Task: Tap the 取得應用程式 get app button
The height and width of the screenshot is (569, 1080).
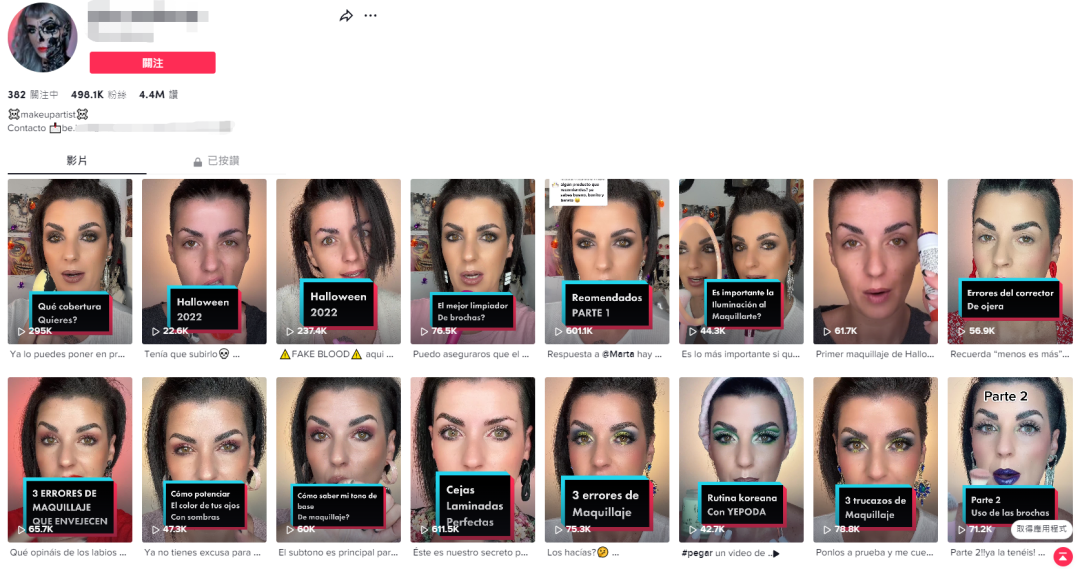Action: (1041, 528)
